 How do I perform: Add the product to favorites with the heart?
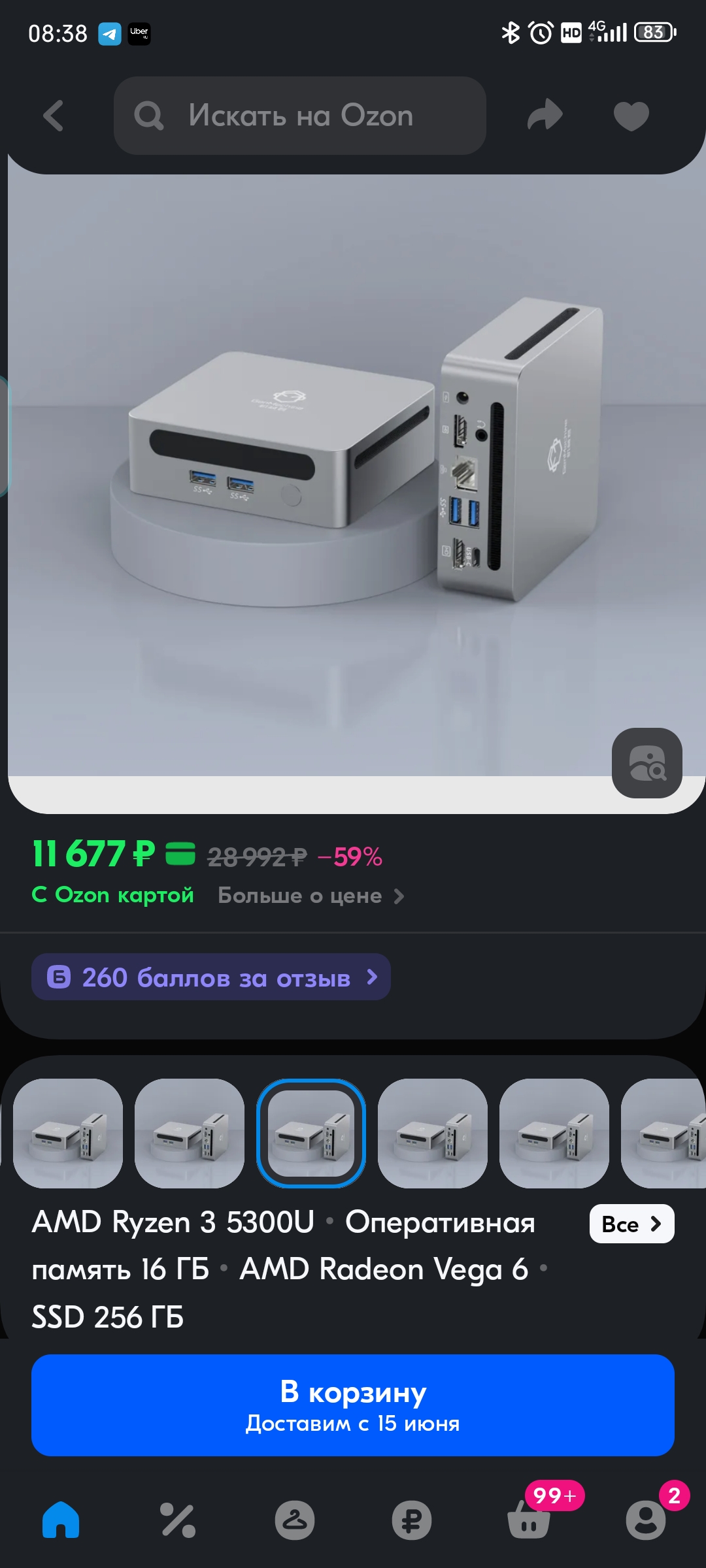[631, 116]
